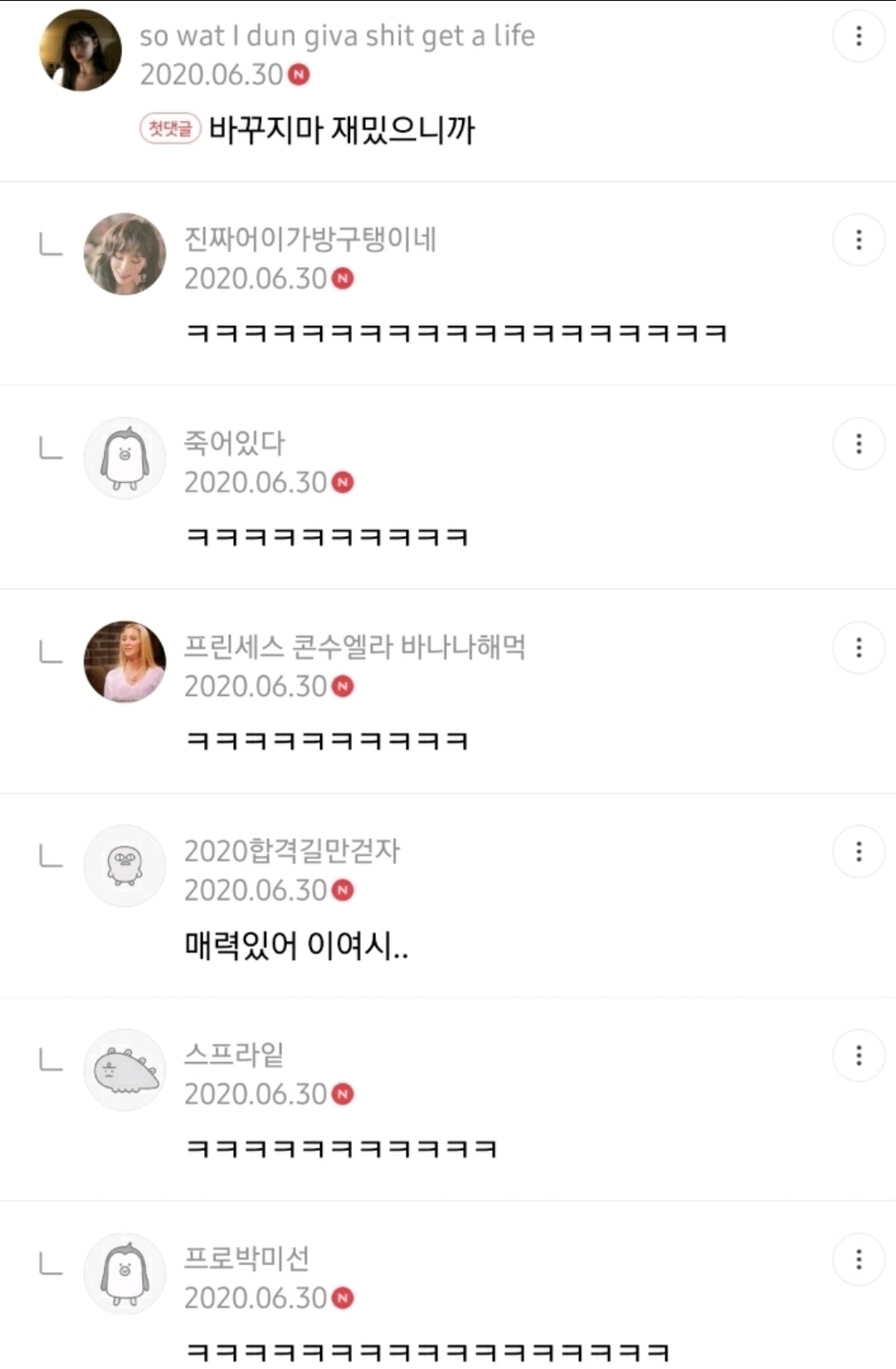Viewport: 896px width, 1369px height.
Task: Open options menu on the top comment
Action: pyautogui.click(x=859, y=37)
